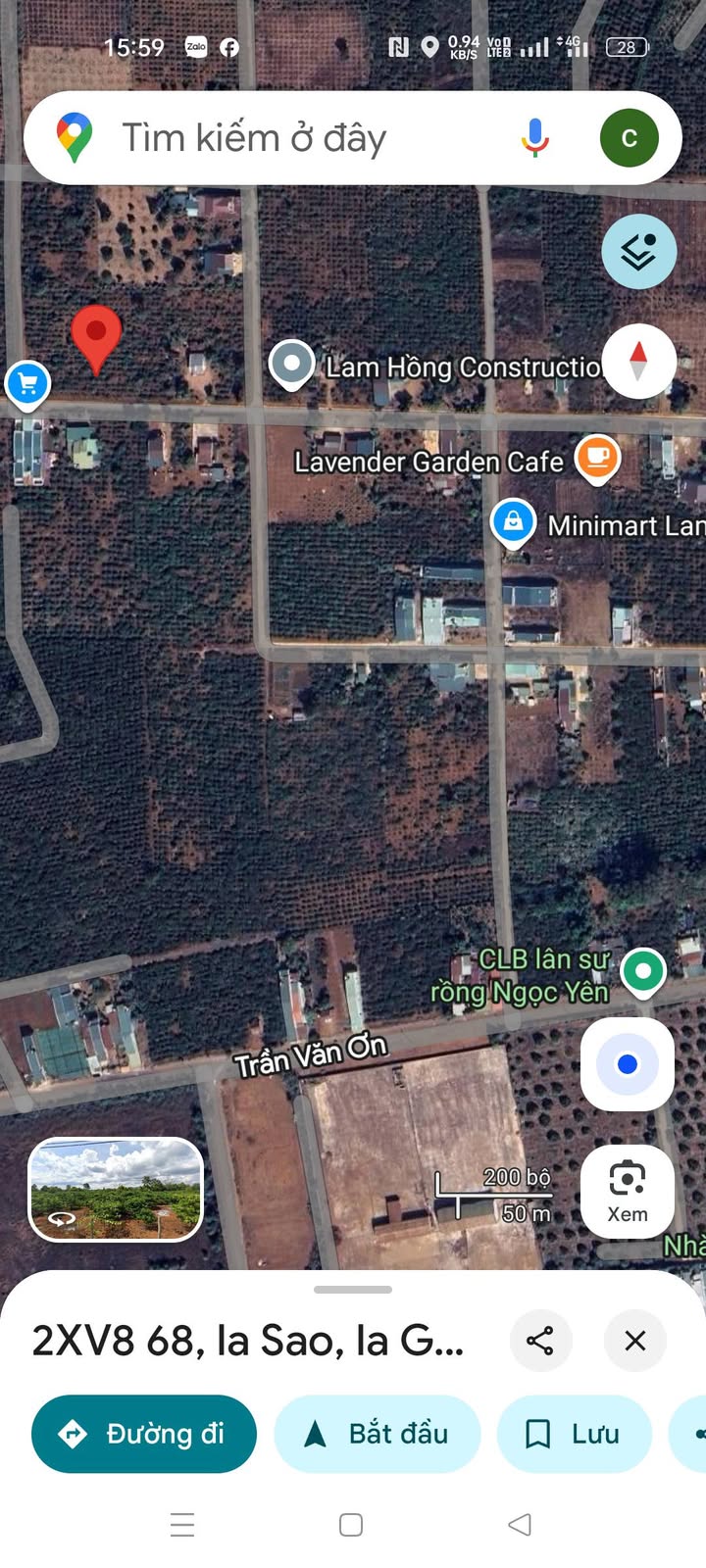
Task: Get directions with Đường đi
Action: coord(144,1434)
